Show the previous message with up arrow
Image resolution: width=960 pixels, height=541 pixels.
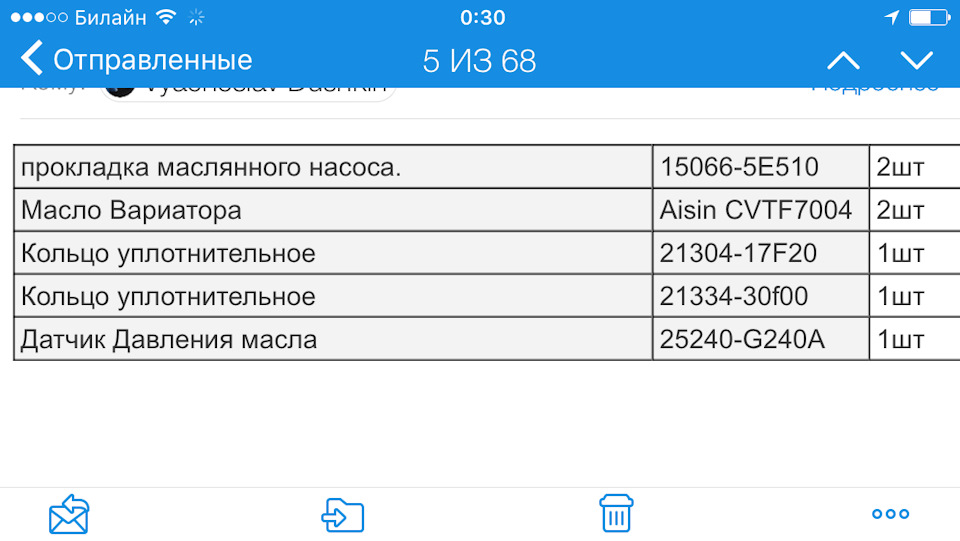point(843,61)
